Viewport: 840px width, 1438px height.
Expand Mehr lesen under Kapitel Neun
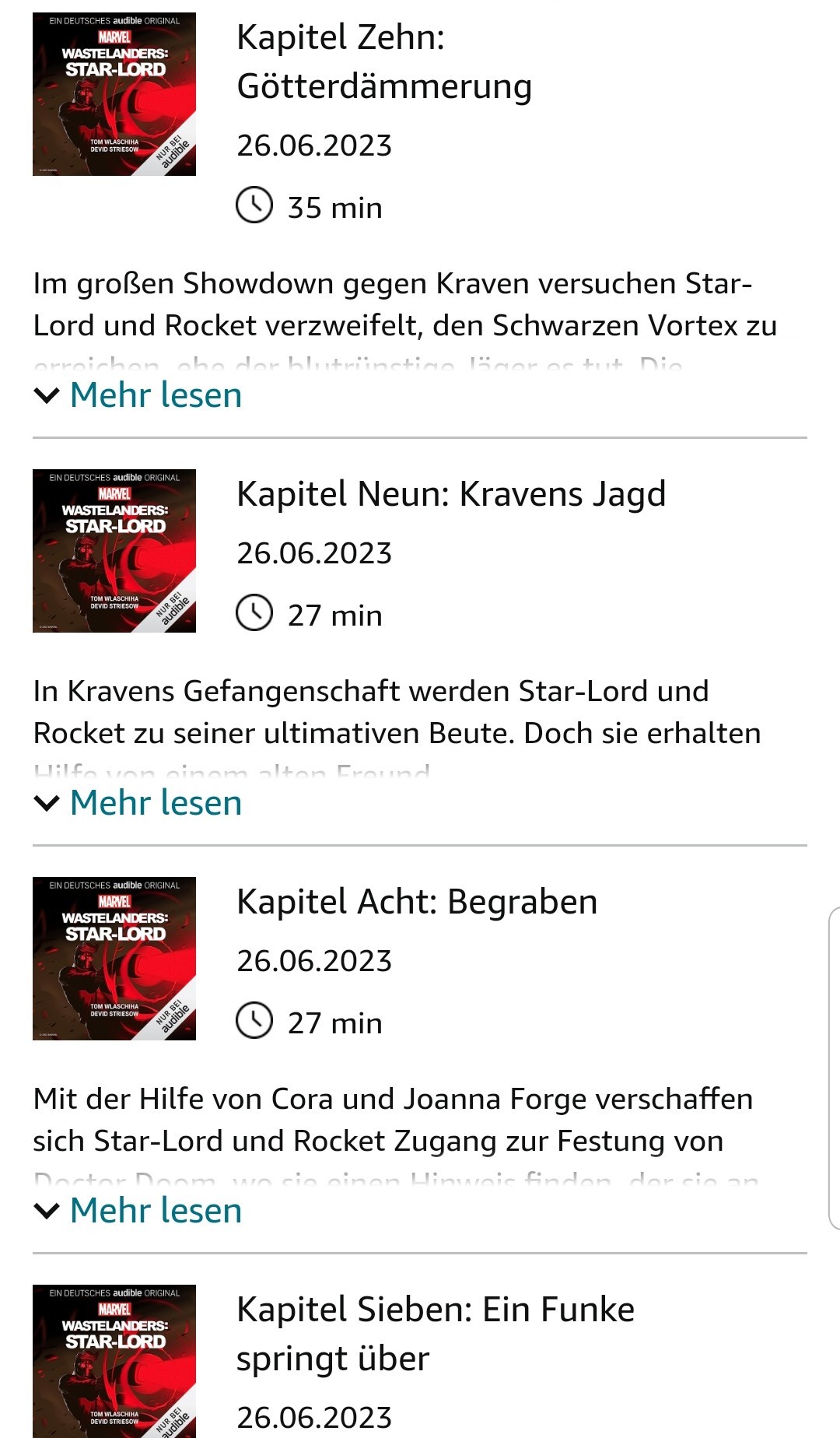pyautogui.click(x=138, y=803)
